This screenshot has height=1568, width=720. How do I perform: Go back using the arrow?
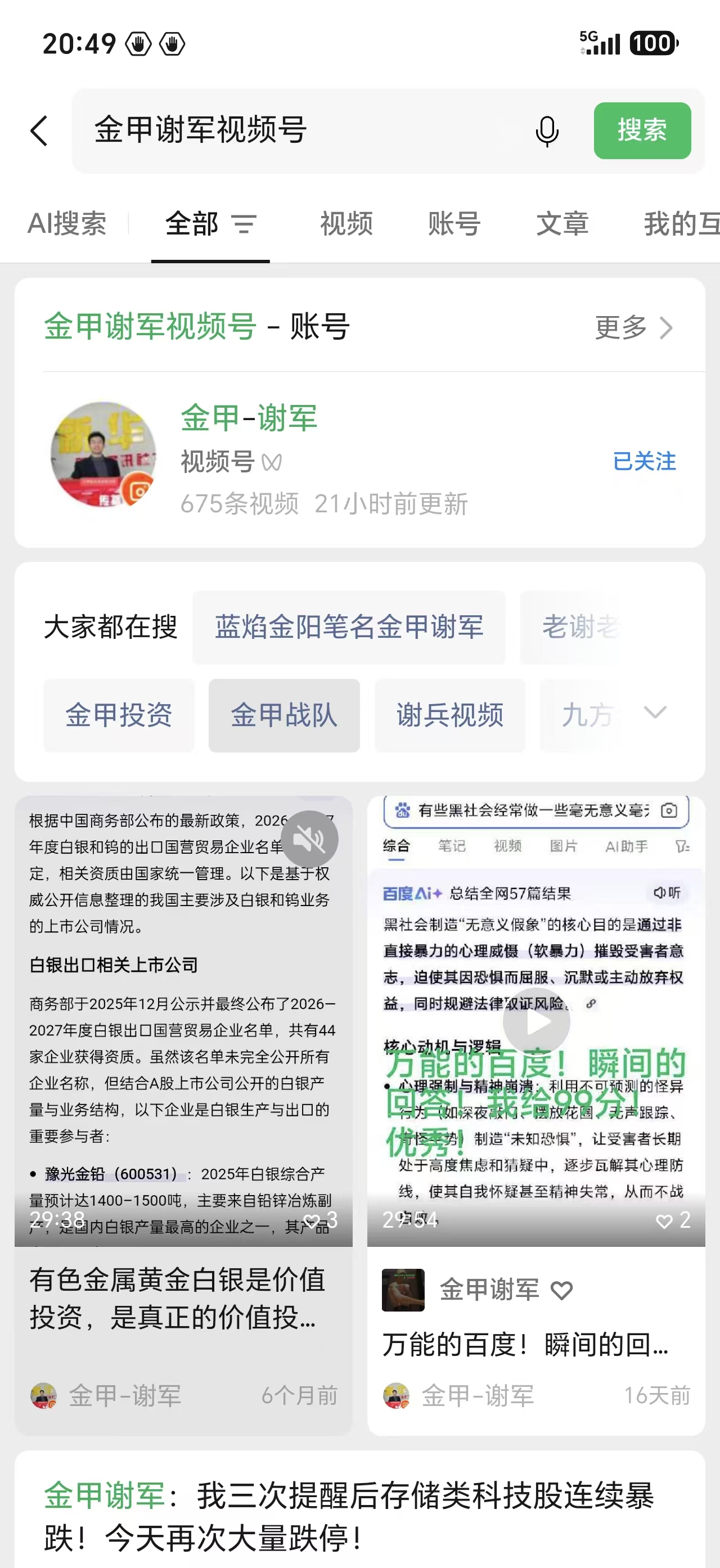coord(39,130)
